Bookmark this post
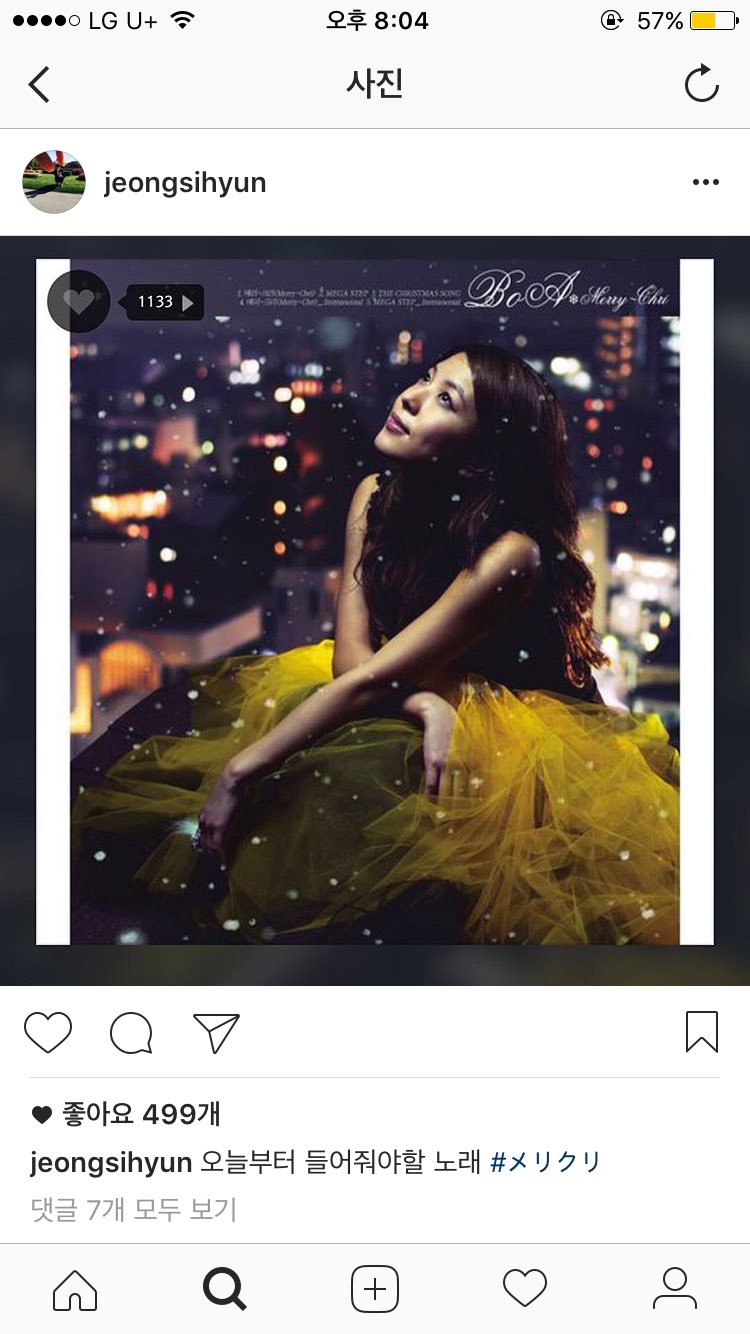750x1334 pixels. [x=701, y=1032]
